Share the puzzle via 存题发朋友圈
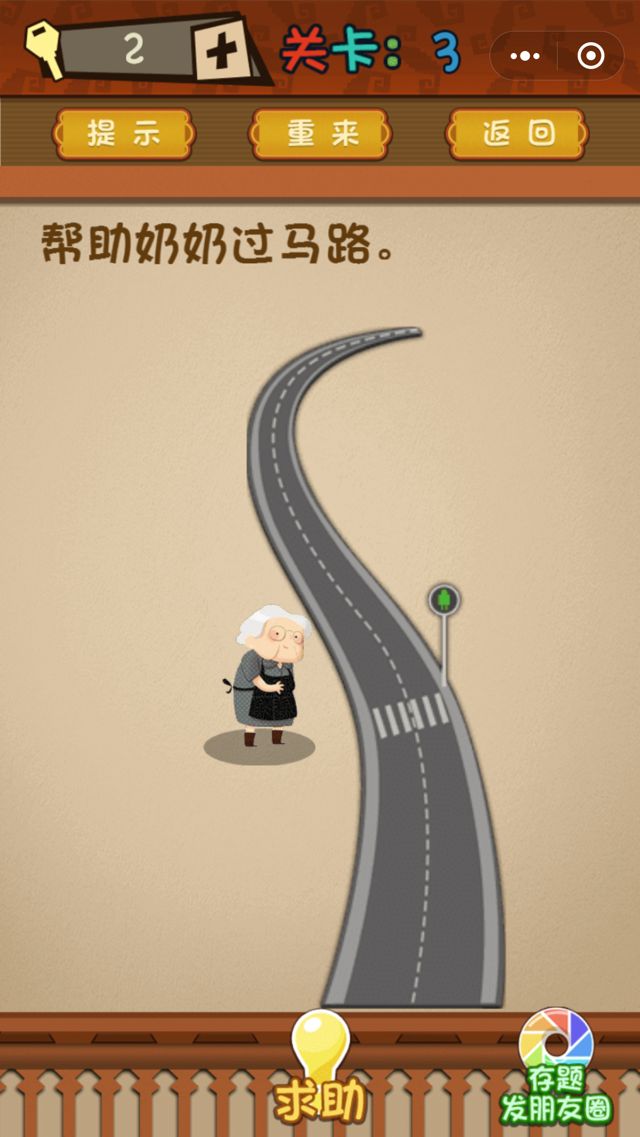 click(556, 1068)
